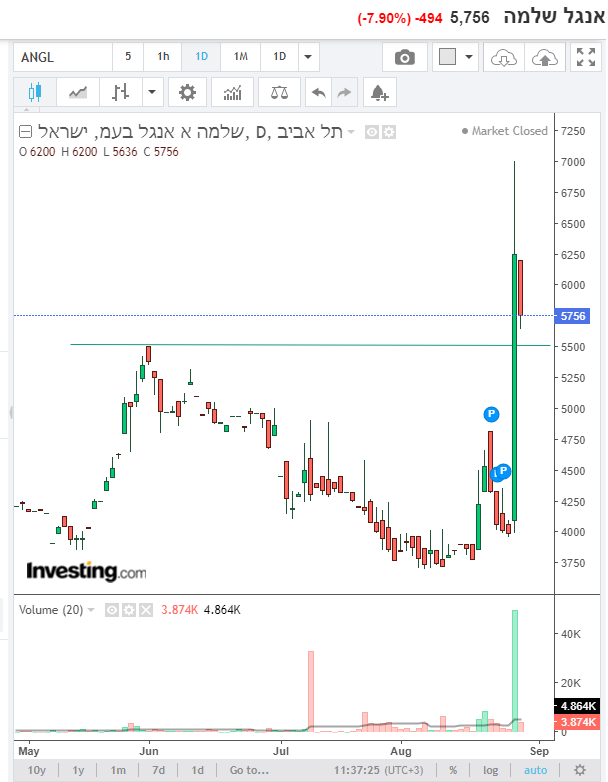
Task: Switch to the 1M interval
Action: click(x=241, y=57)
